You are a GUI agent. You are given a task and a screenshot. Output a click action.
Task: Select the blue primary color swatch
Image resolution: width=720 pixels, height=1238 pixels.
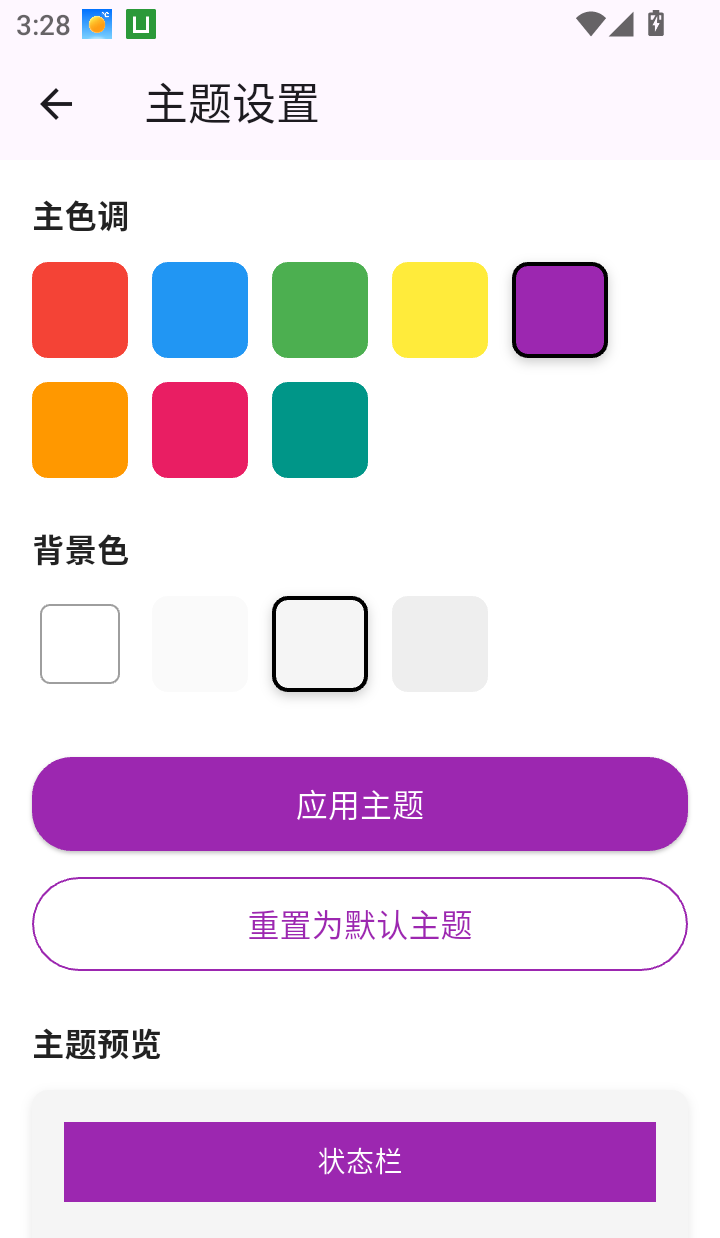tap(200, 310)
